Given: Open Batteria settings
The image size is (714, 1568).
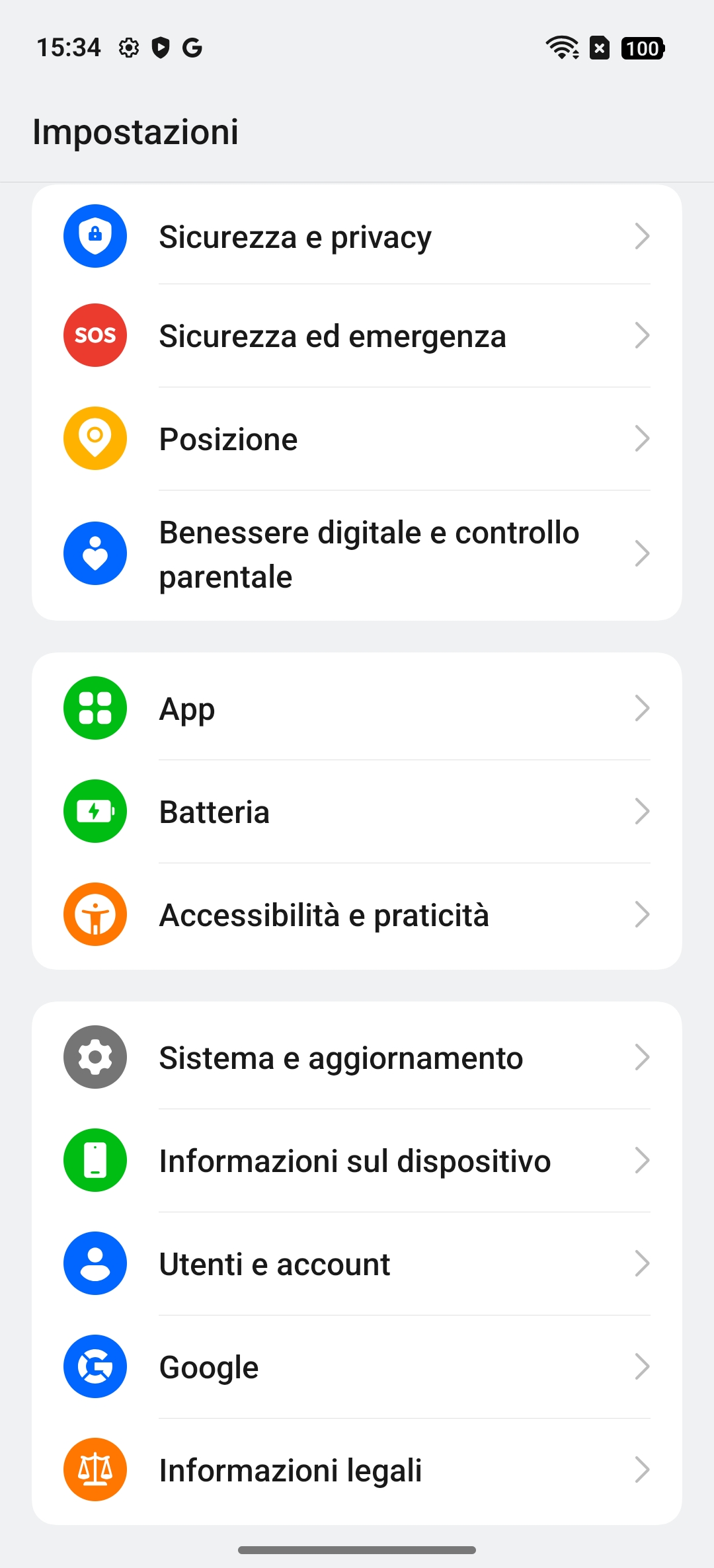Looking at the screenshot, I should (x=357, y=812).
